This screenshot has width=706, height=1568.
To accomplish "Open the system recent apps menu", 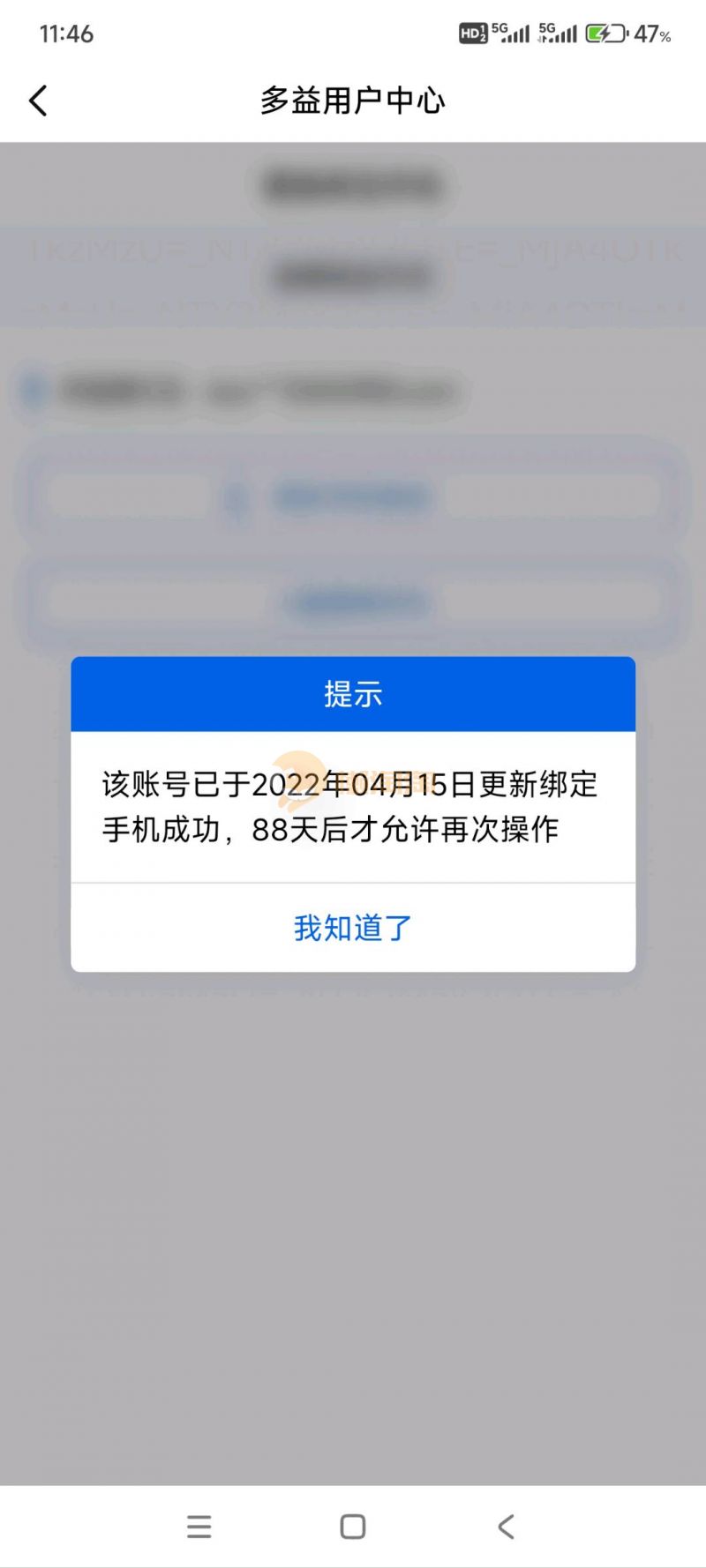I will click(x=199, y=1527).
